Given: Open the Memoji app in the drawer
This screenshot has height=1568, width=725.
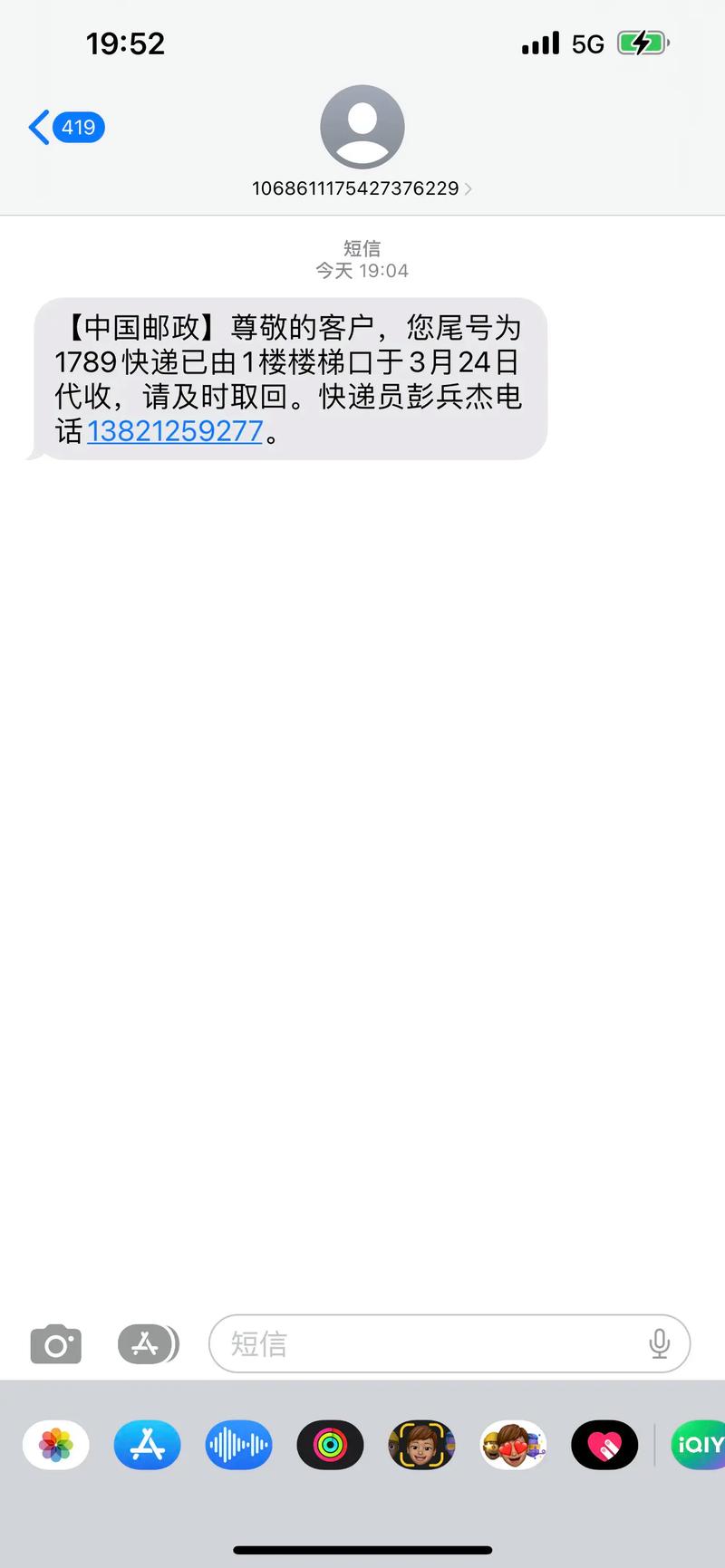Looking at the screenshot, I should (421, 1445).
